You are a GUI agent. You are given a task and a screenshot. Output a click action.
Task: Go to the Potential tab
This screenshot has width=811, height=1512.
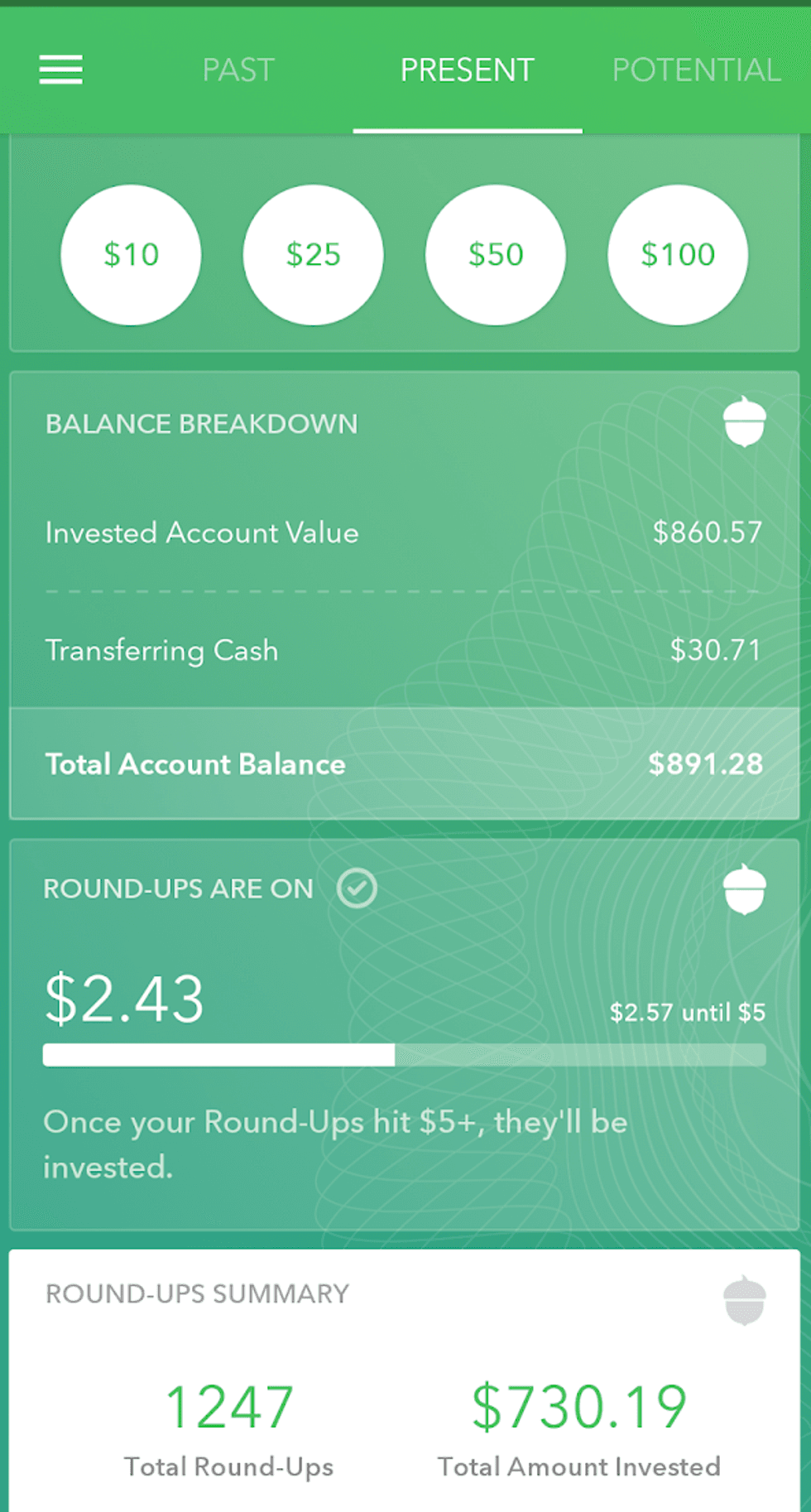click(696, 70)
